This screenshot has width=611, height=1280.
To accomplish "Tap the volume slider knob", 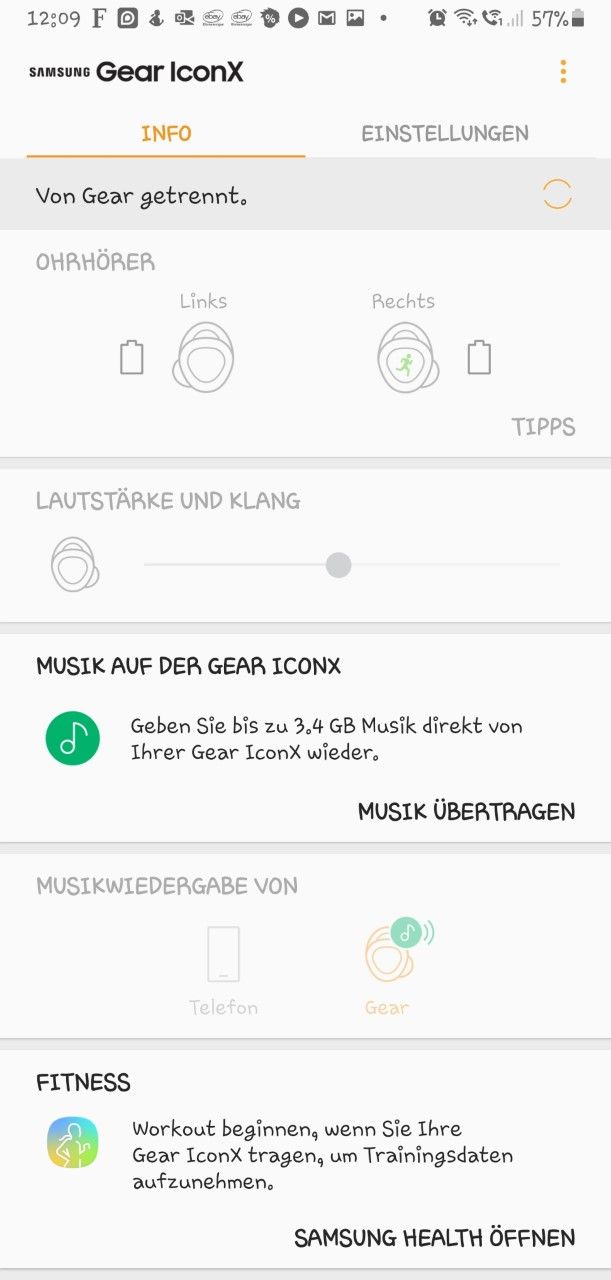I will [339, 565].
